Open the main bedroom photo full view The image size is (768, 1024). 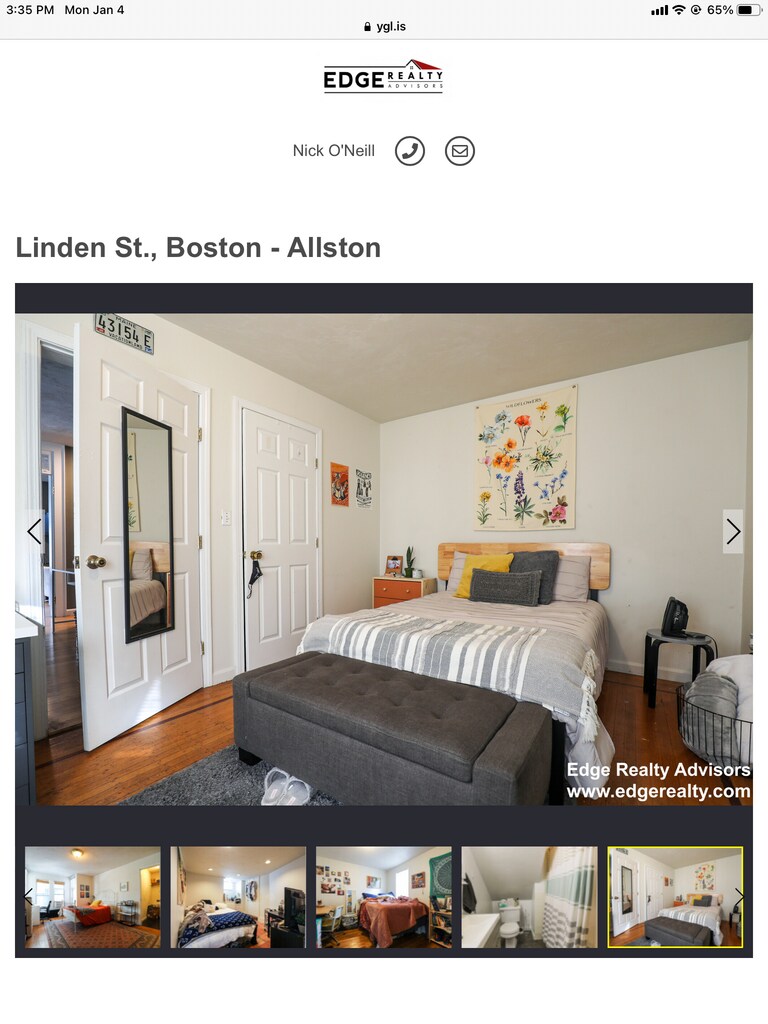[384, 560]
